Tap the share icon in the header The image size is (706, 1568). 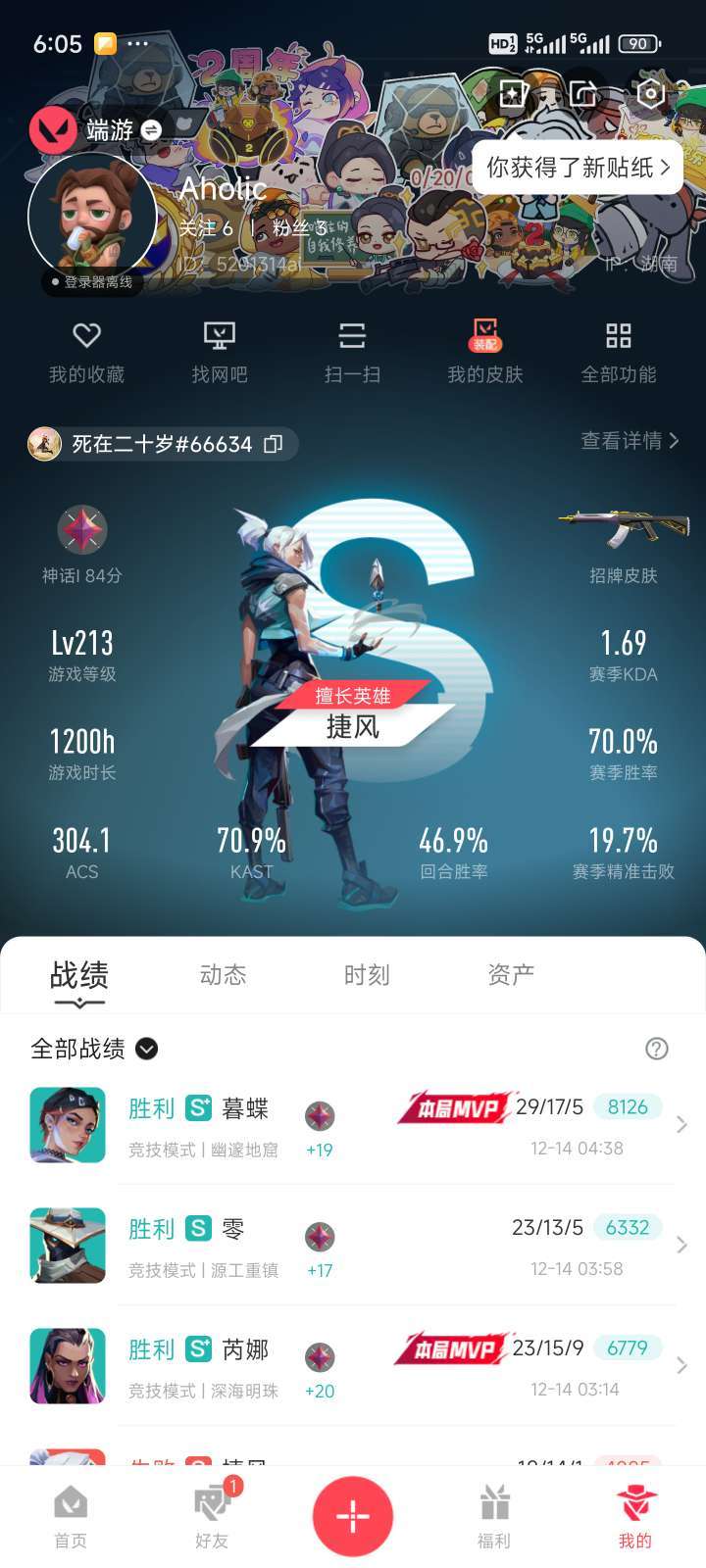click(581, 93)
